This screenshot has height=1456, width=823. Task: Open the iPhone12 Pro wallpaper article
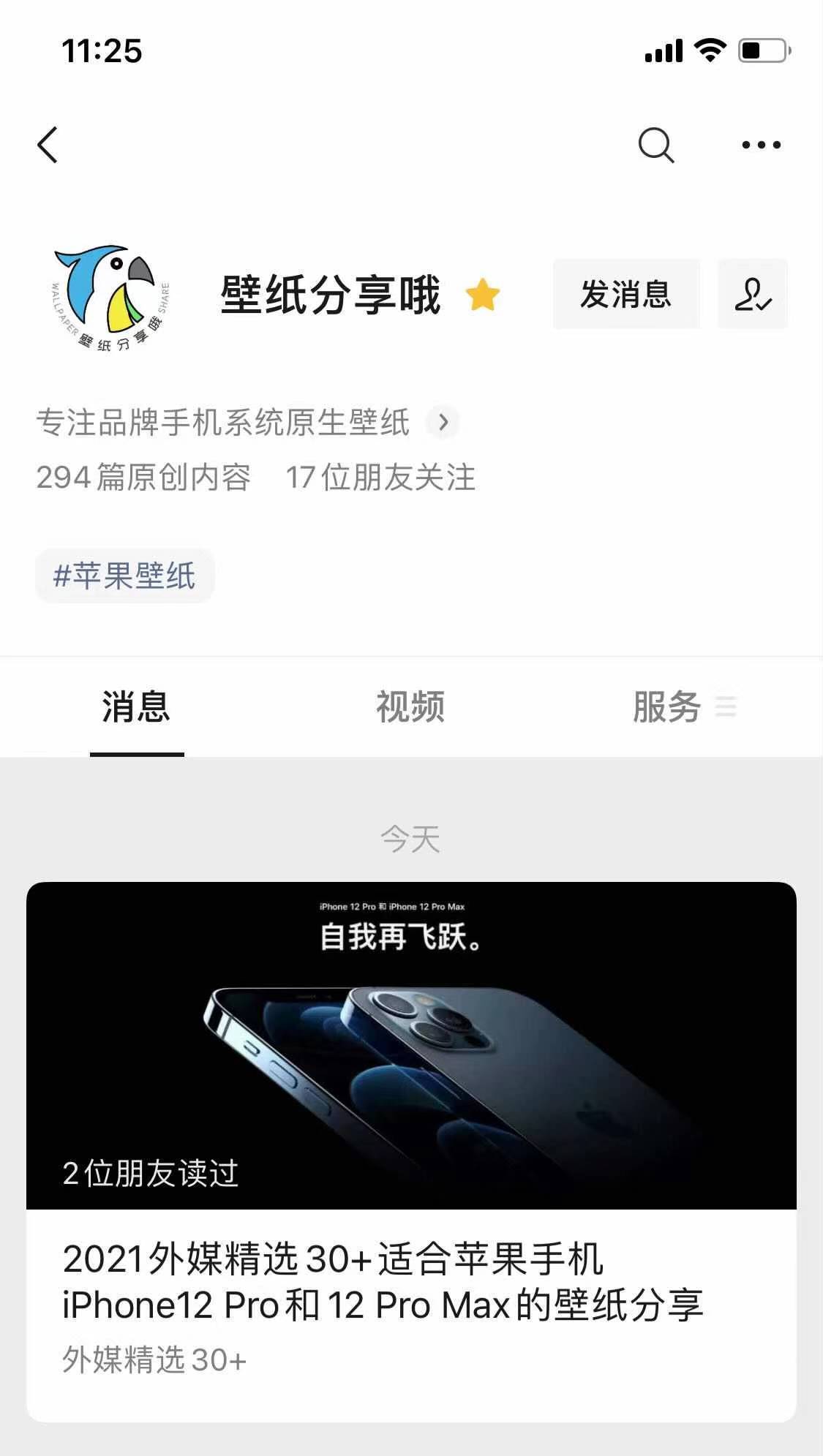pyautogui.click(x=411, y=1152)
